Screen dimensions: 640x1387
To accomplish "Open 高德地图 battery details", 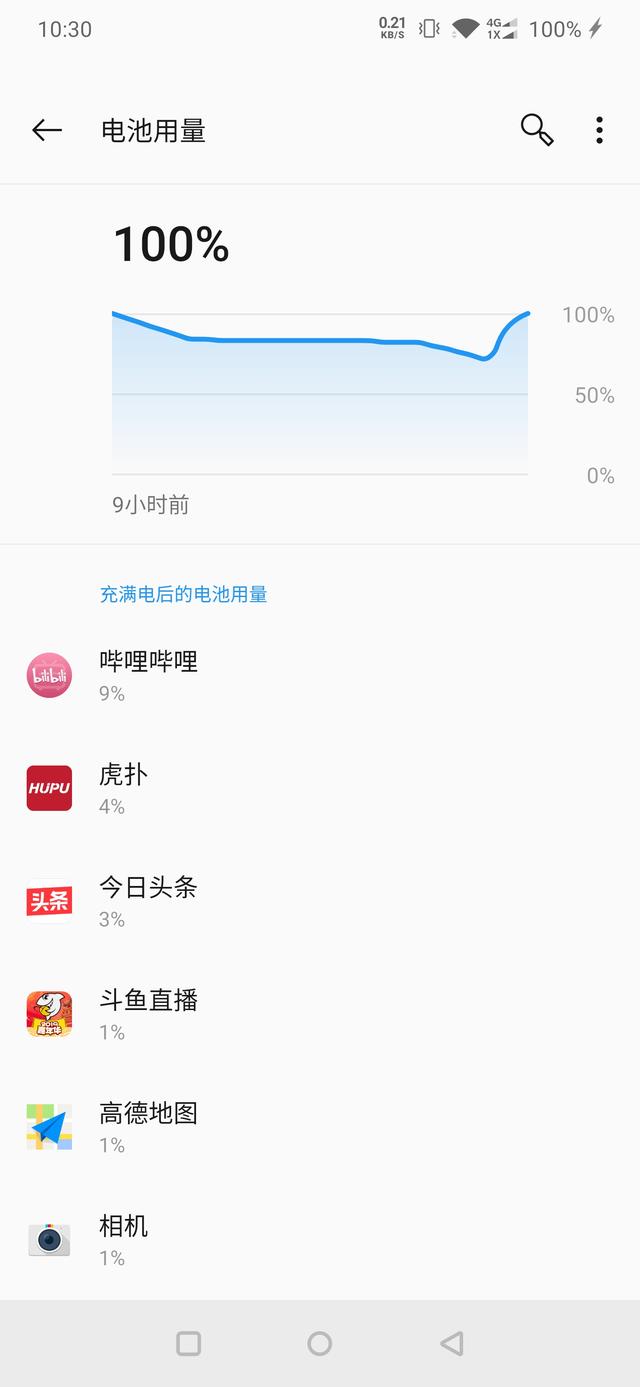I will point(320,1127).
